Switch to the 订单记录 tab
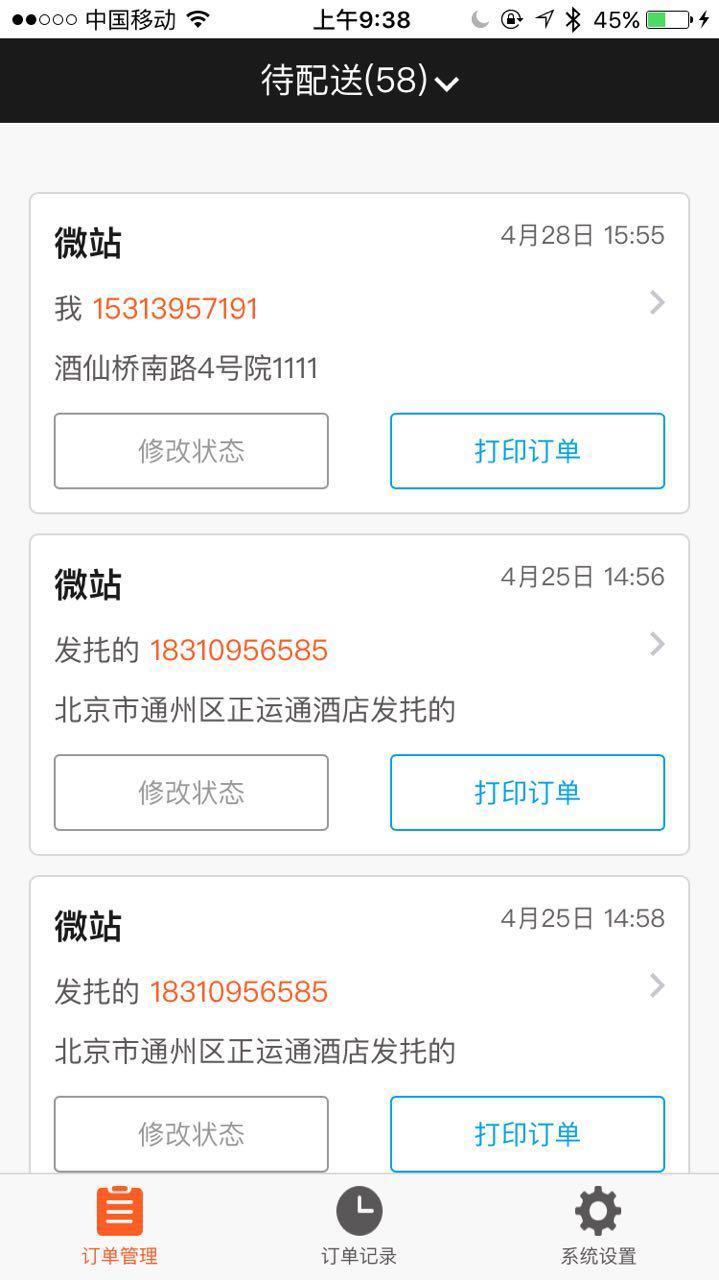This screenshot has height=1280, width=719. 359,1226
